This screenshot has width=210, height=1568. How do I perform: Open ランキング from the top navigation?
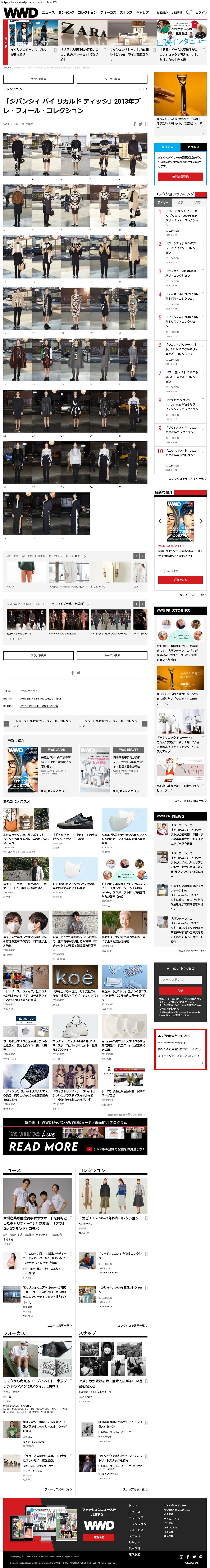pos(66,12)
